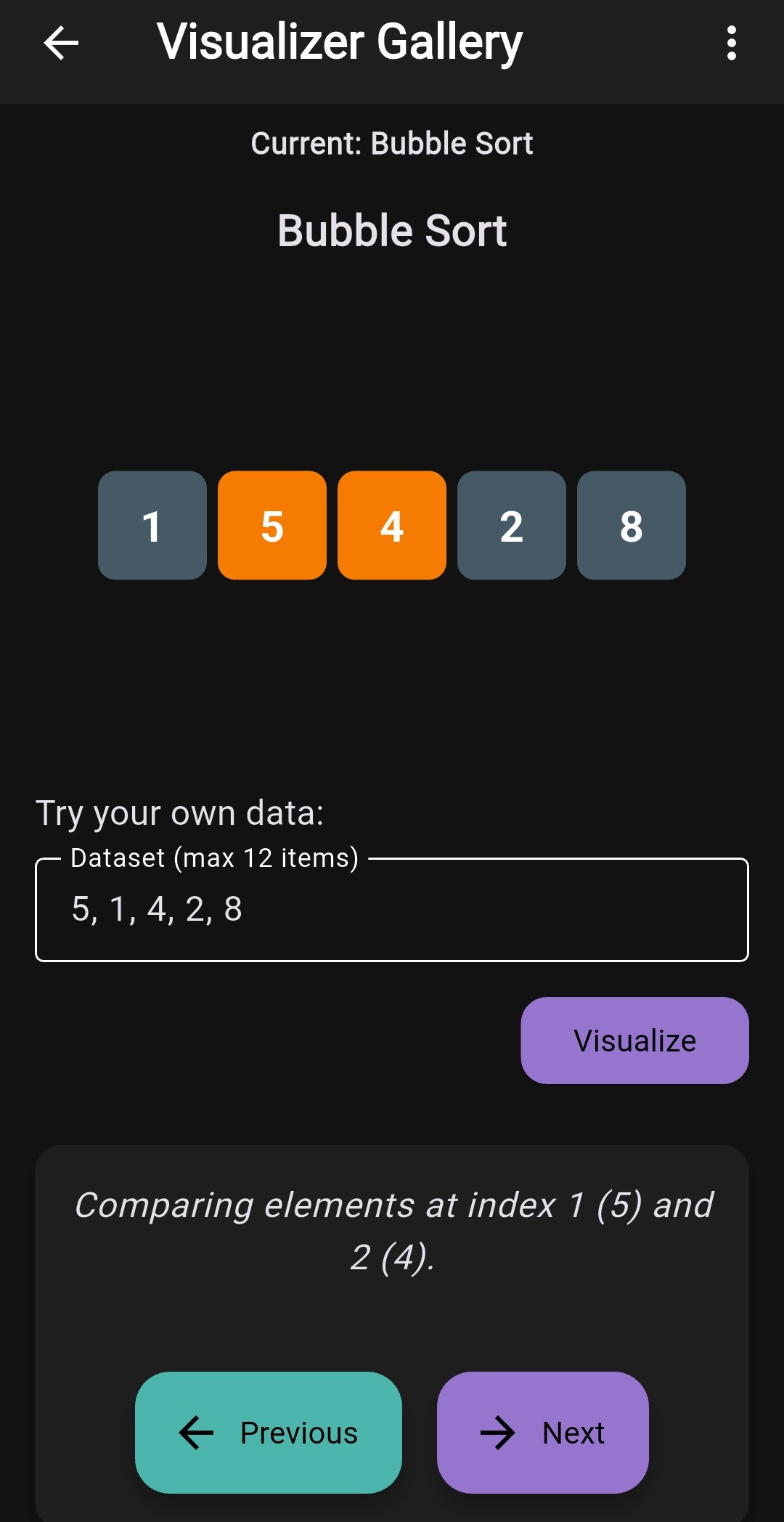Click the Bubble Sort title
Image resolution: width=784 pixels, height=1522 pixels.
392,230
